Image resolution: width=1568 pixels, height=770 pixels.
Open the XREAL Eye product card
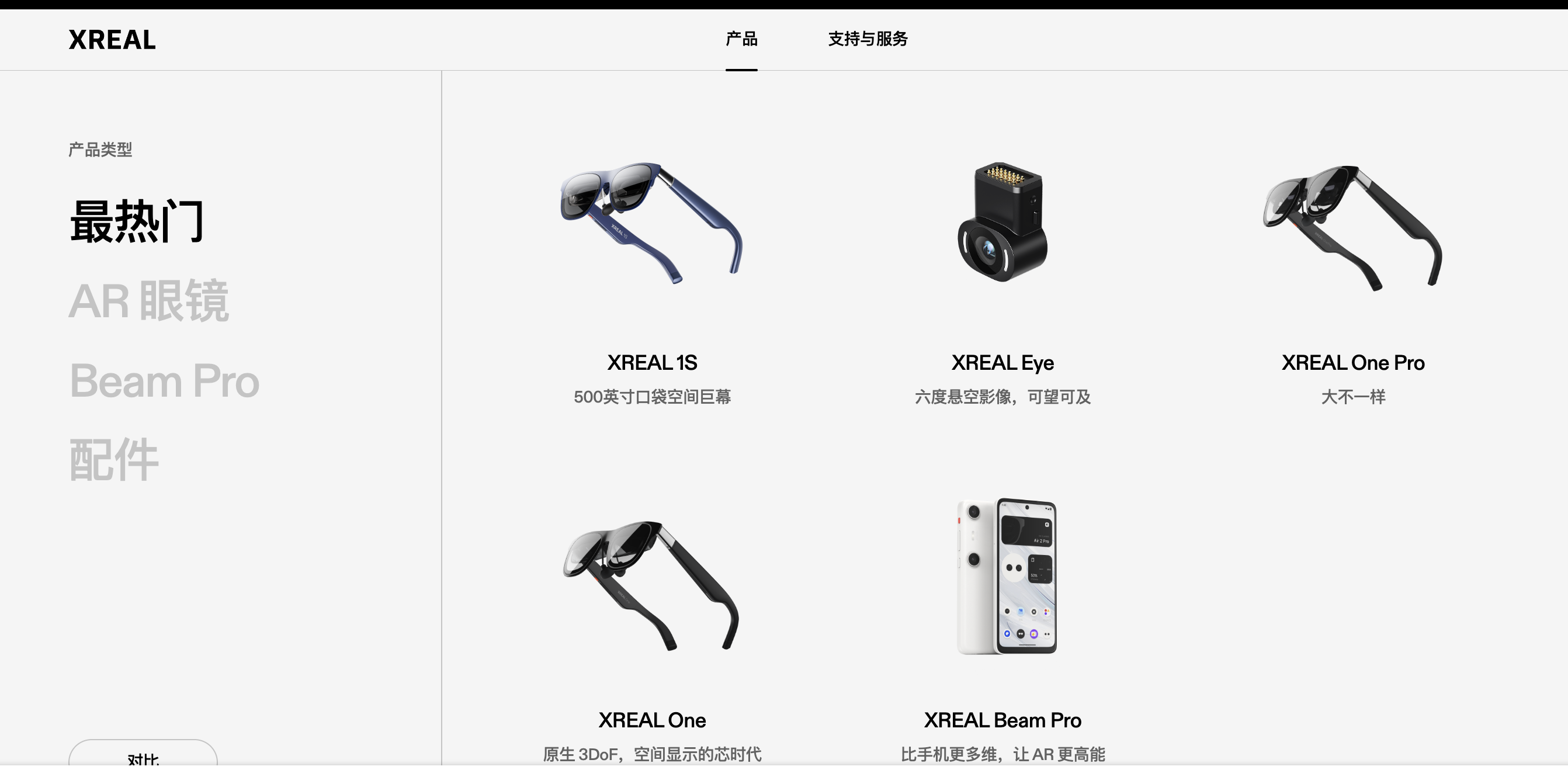[1002, 274]
